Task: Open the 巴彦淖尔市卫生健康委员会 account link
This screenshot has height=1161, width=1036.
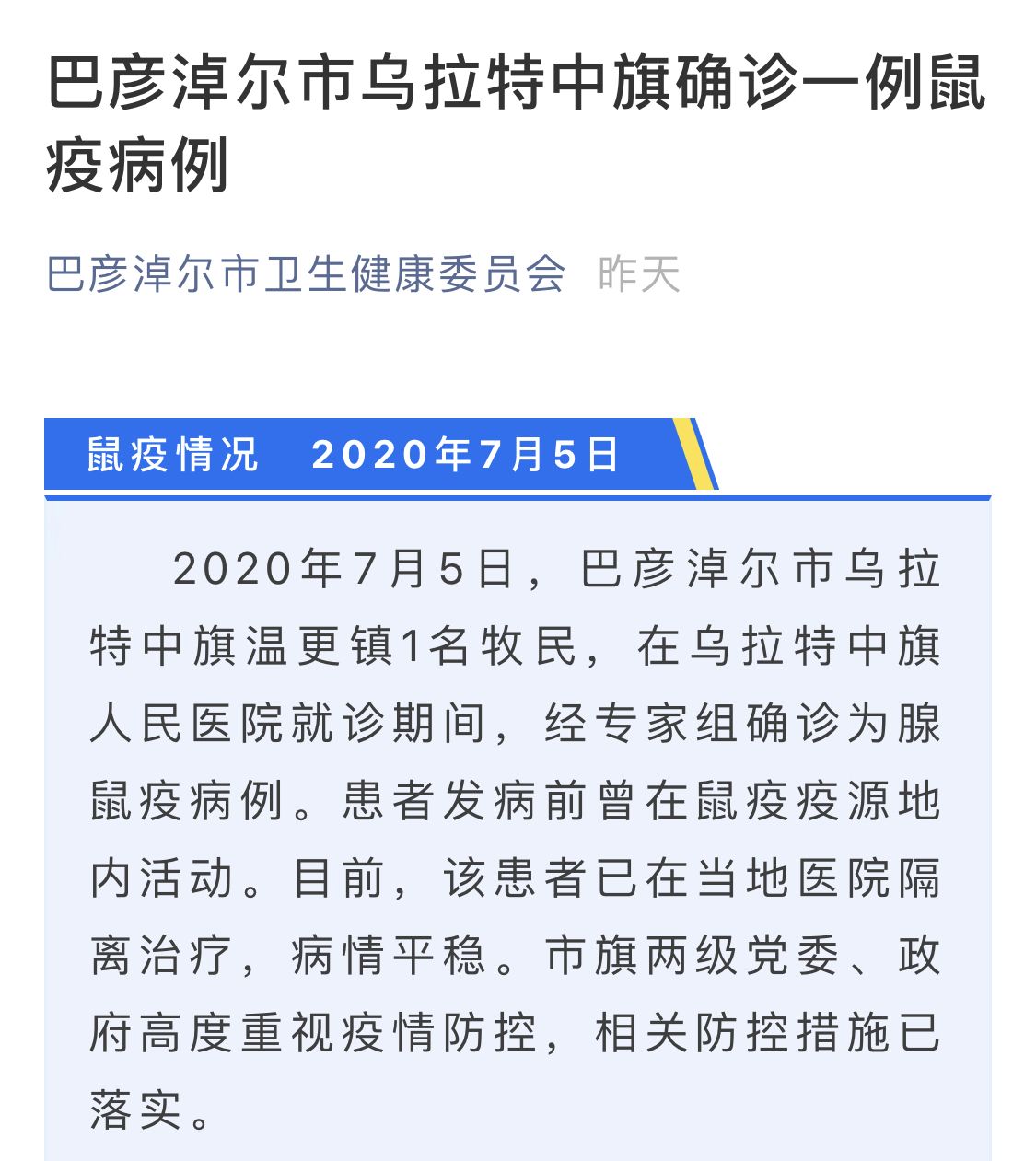Action: tap(306, 274)
